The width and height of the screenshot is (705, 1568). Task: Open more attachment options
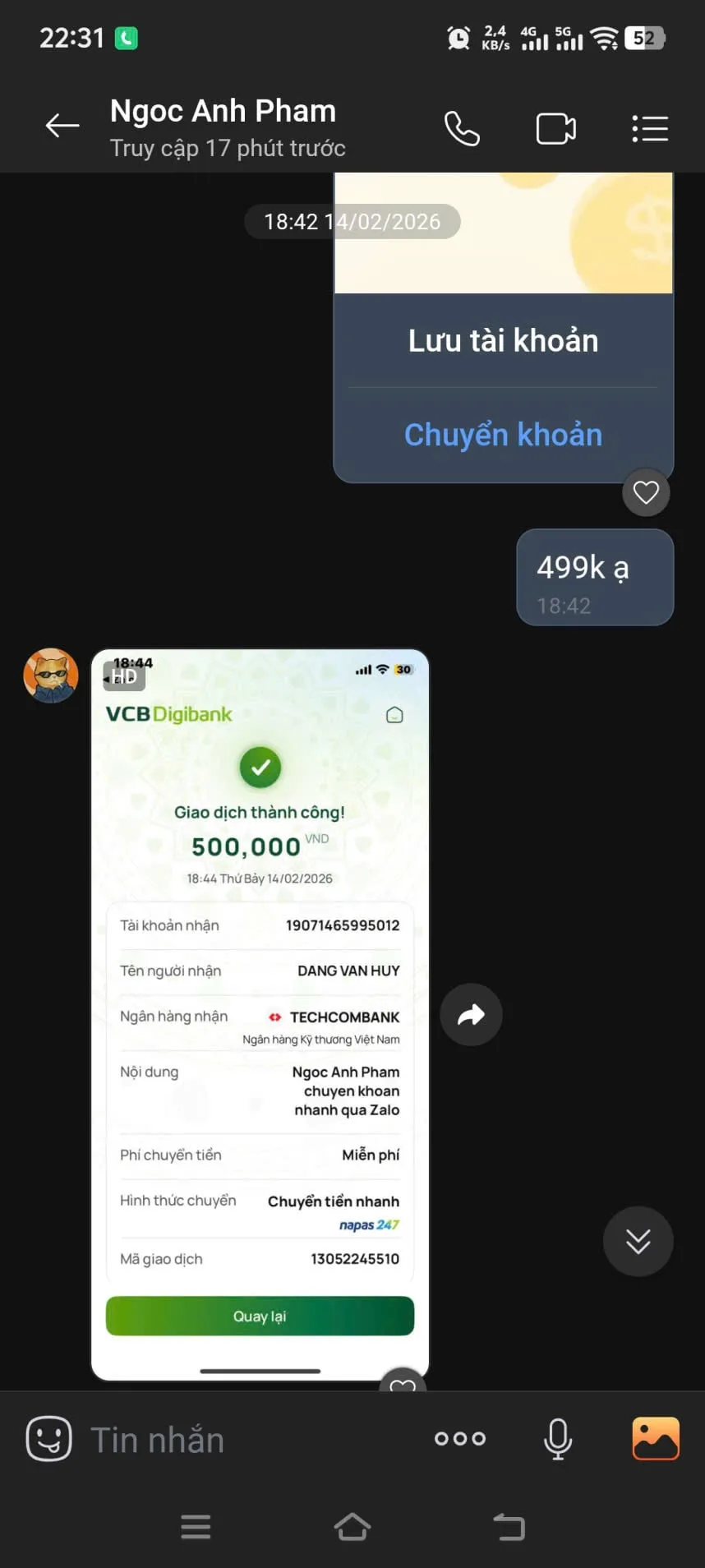coord(460,1438)
